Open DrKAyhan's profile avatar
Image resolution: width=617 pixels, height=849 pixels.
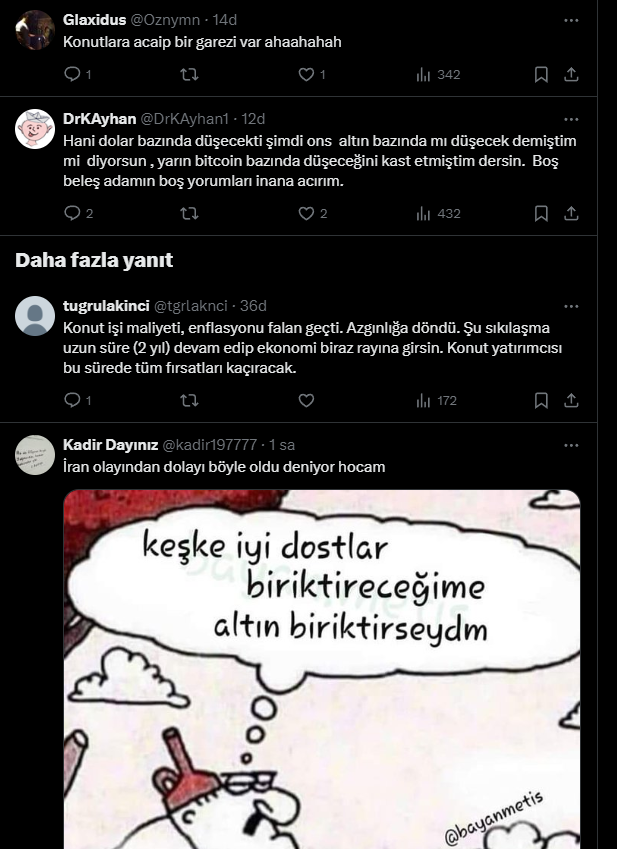pos(36,129)
